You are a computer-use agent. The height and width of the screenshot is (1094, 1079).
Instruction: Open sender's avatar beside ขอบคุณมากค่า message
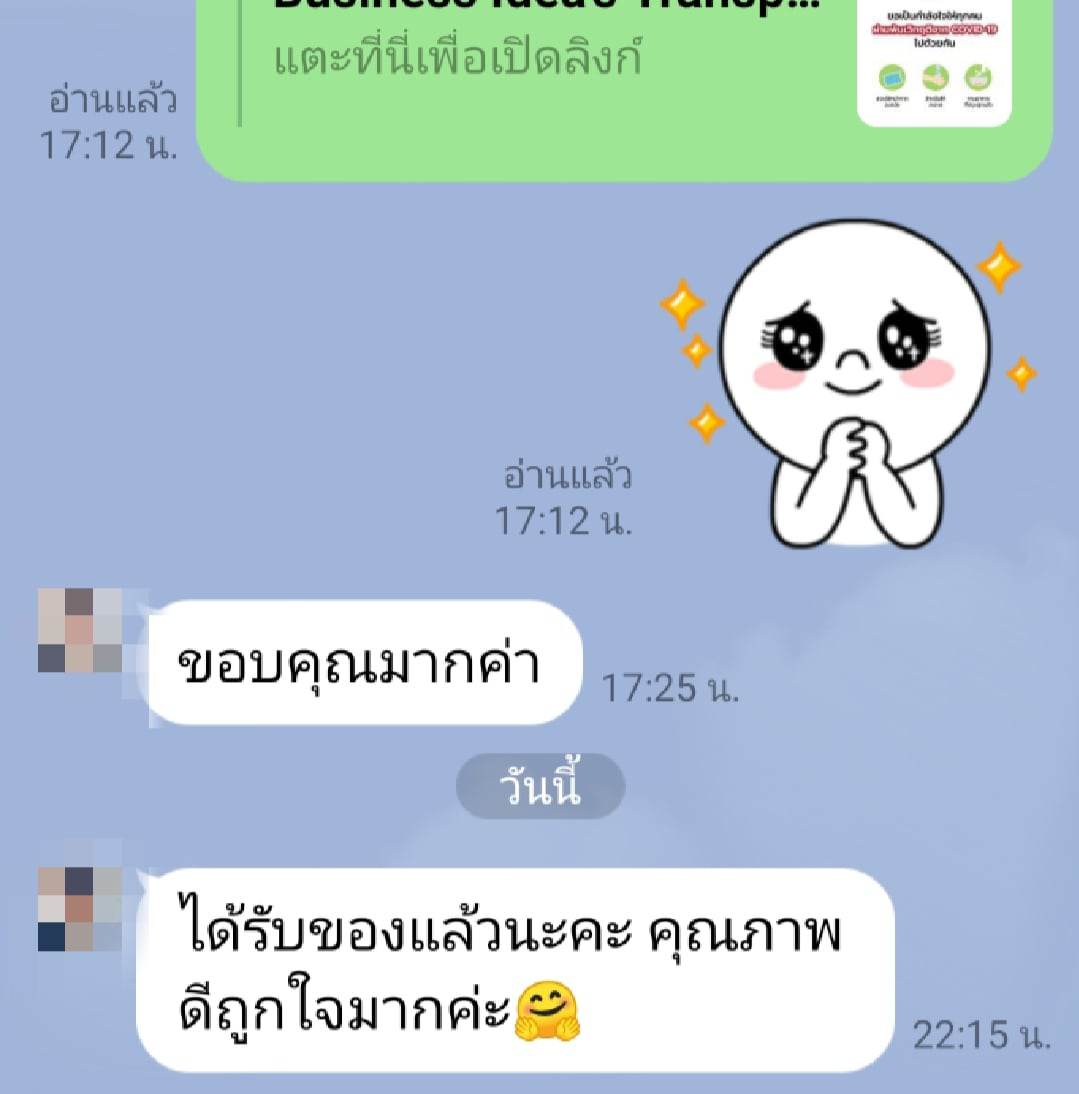80,630
